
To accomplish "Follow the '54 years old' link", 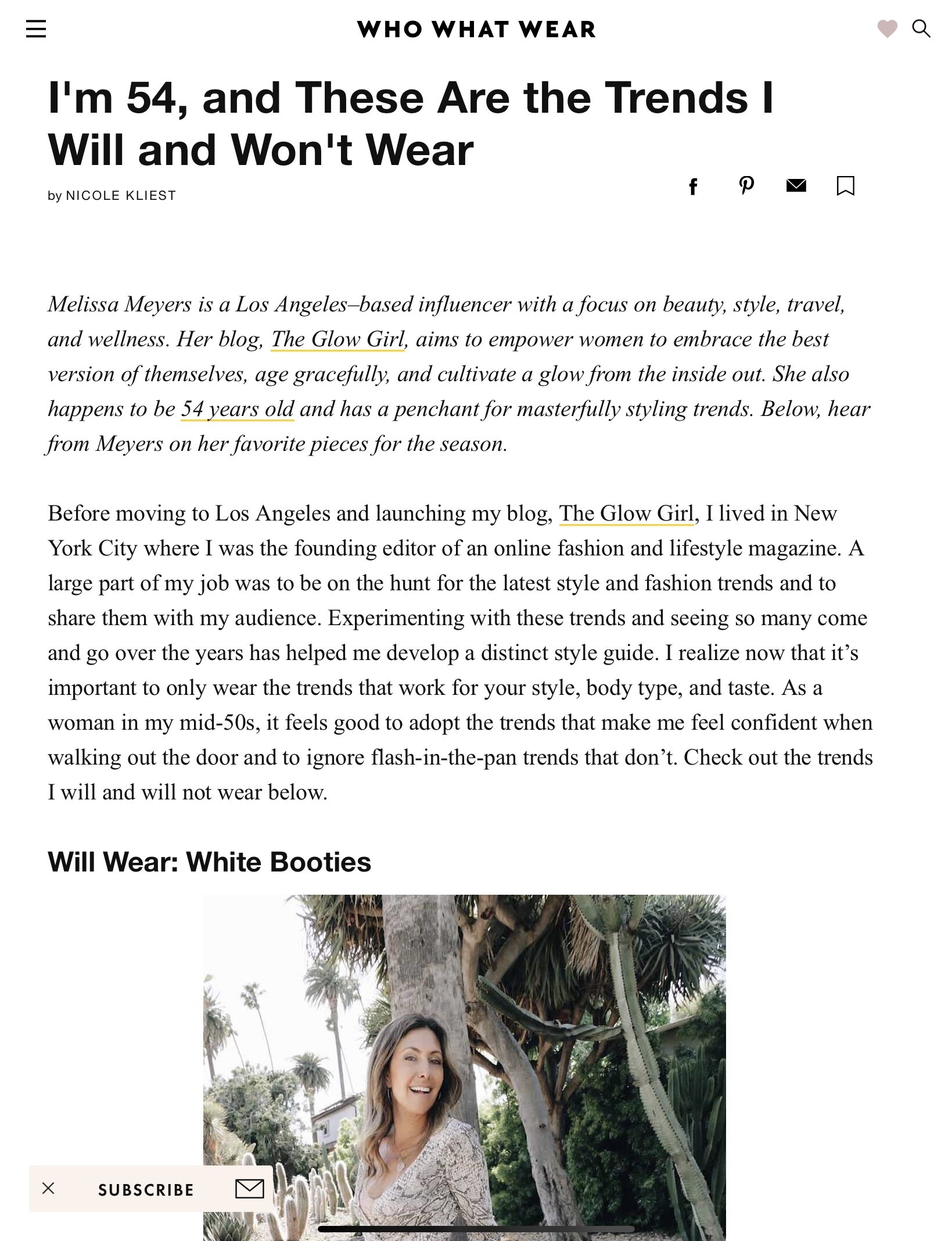I will [x=238, y=409].
